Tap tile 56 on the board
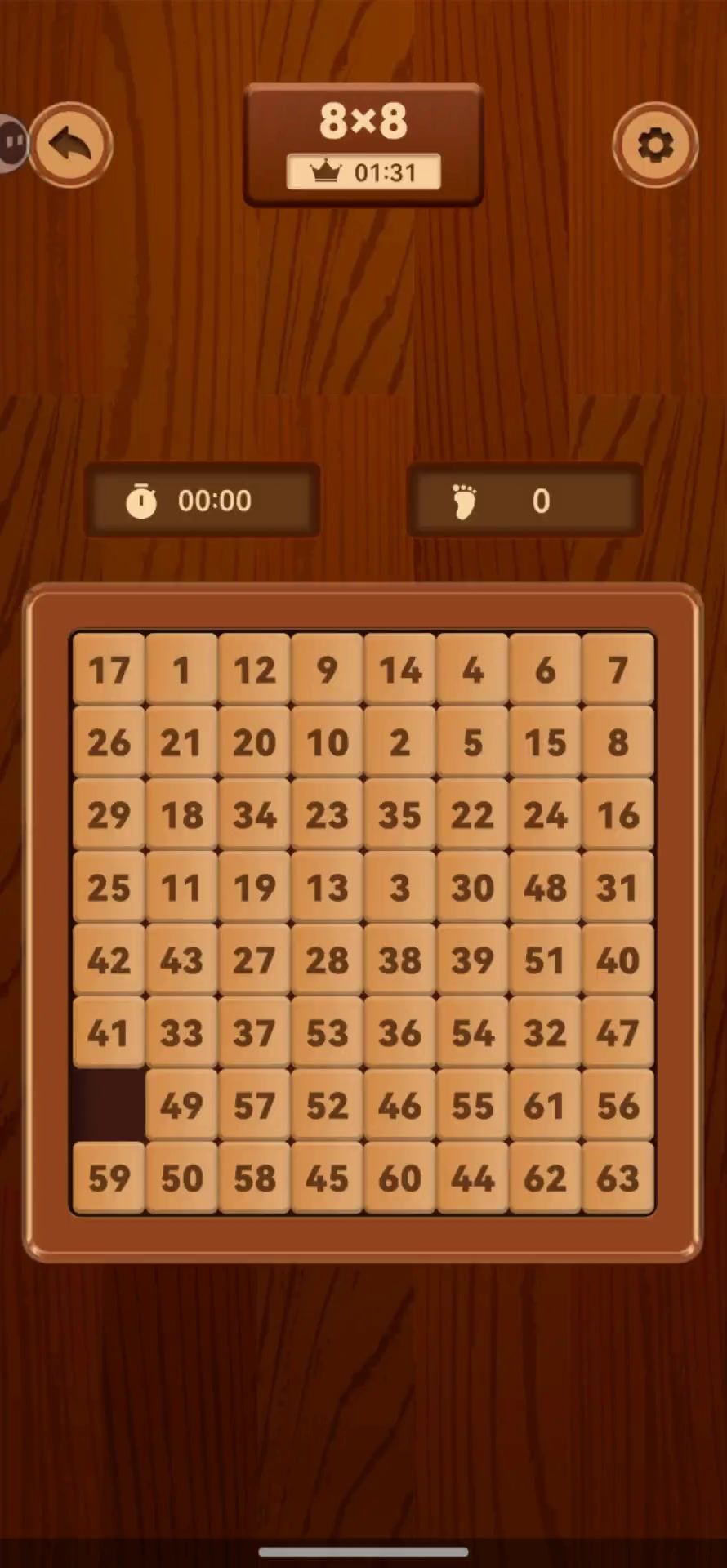727x1568 pixels. 618,1105
